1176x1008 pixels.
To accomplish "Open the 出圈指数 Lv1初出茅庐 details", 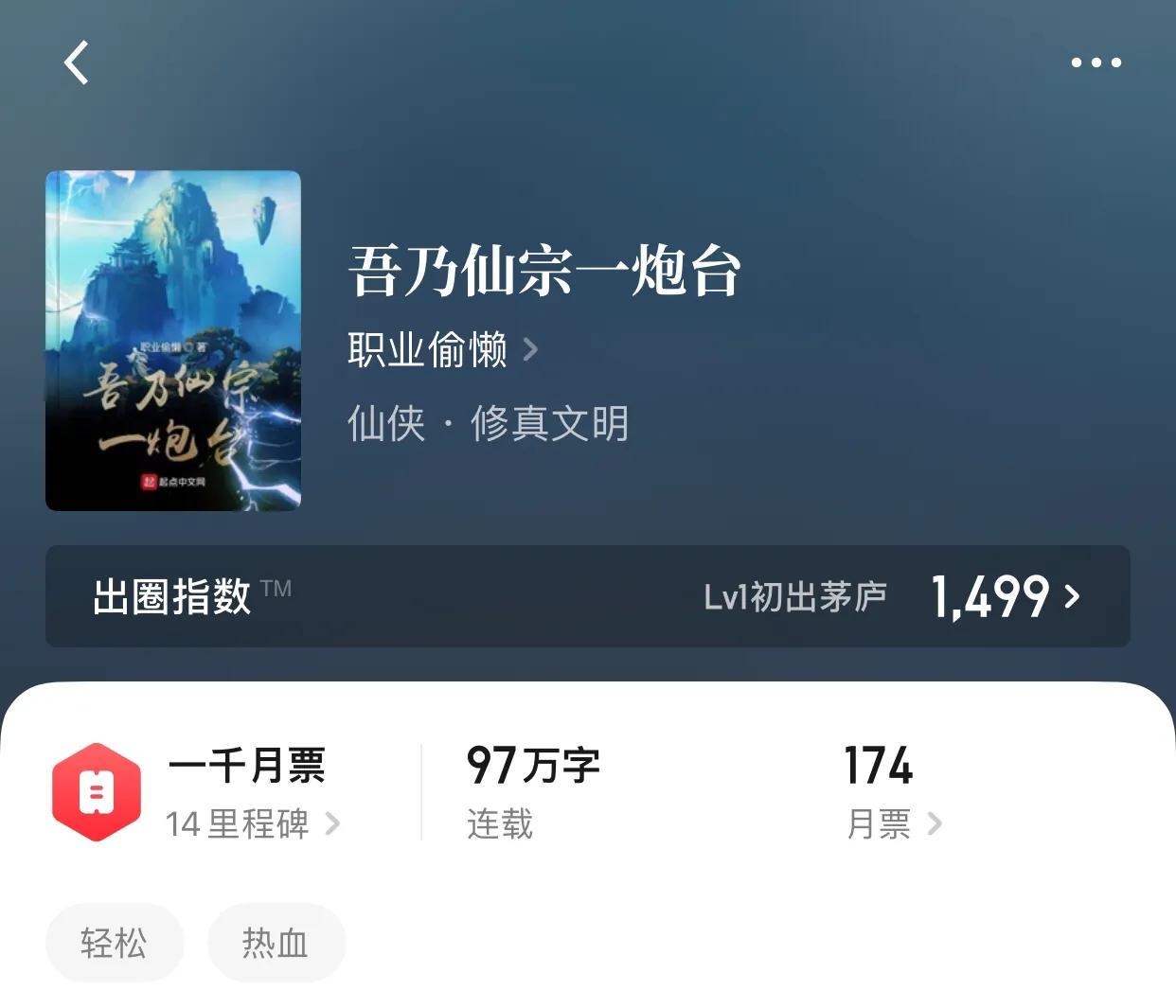I will click(587, 596).
